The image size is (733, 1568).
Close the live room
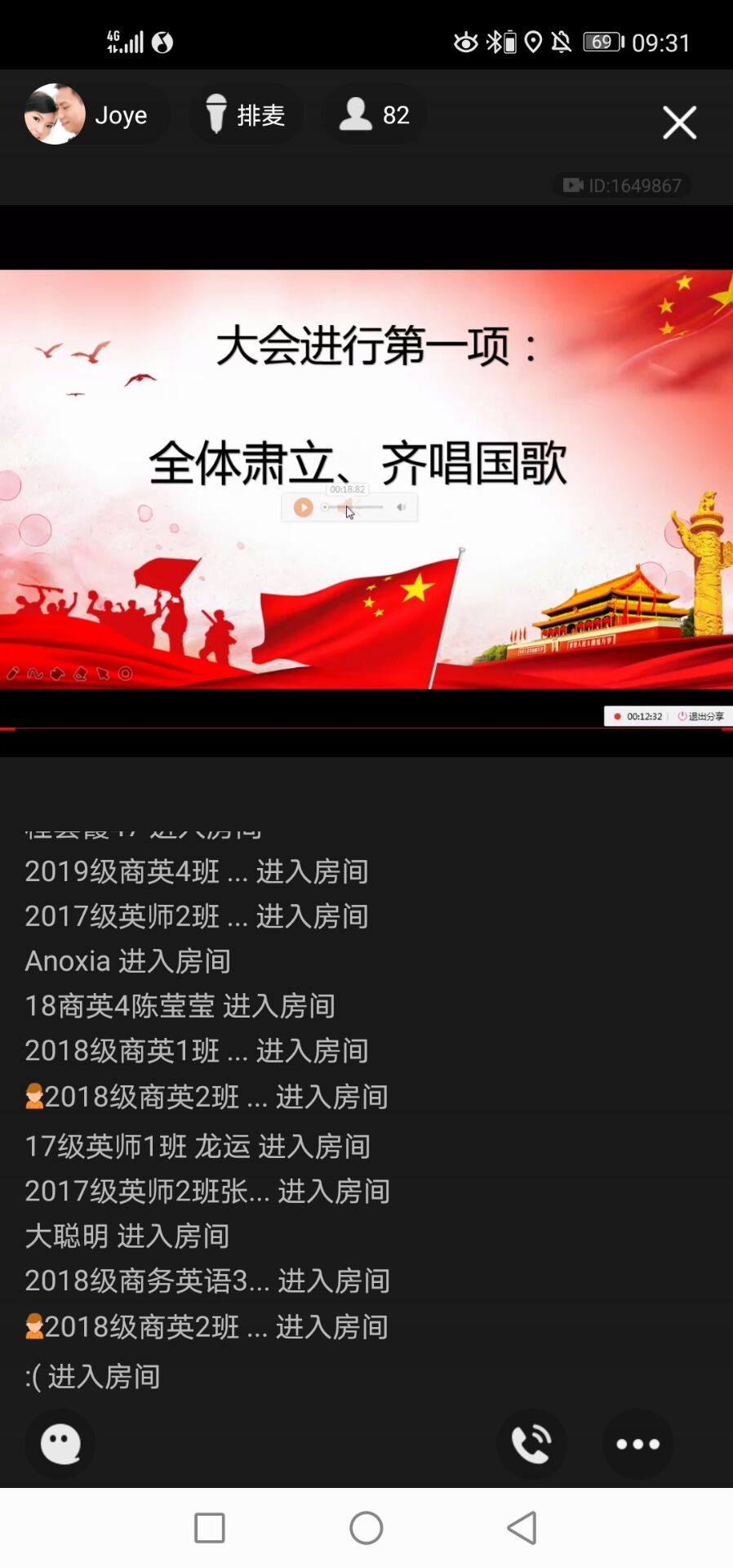(x=679, y=123)
